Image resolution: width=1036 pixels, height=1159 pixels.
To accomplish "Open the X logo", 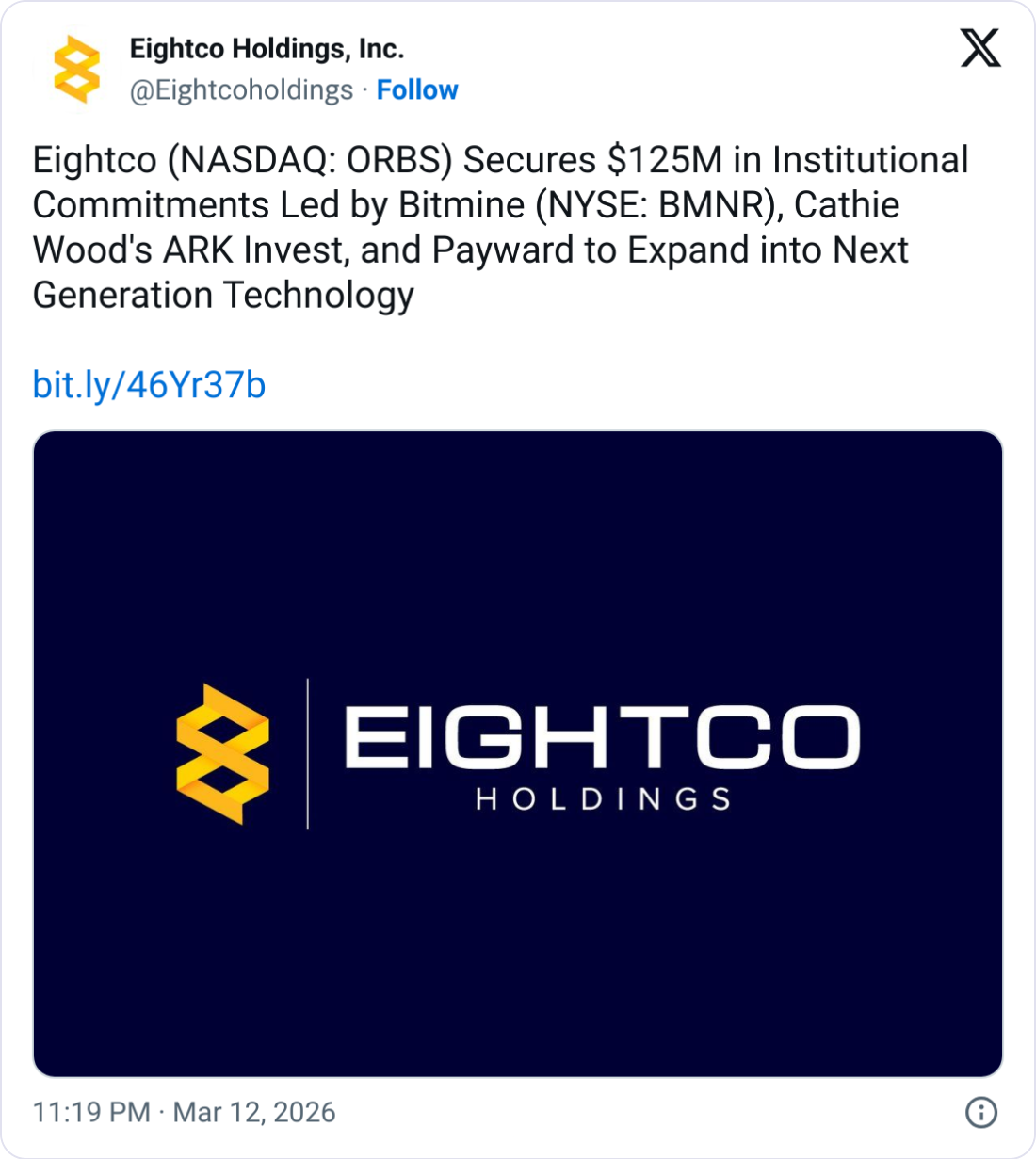I will coord(980,48).
